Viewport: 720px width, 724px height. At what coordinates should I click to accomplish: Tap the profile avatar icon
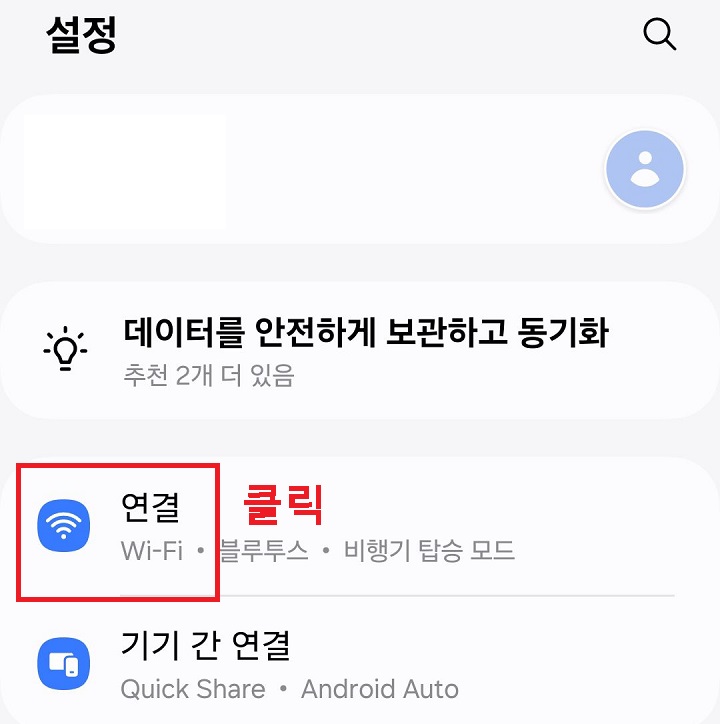pyautogui.click(x=644, y=168)
